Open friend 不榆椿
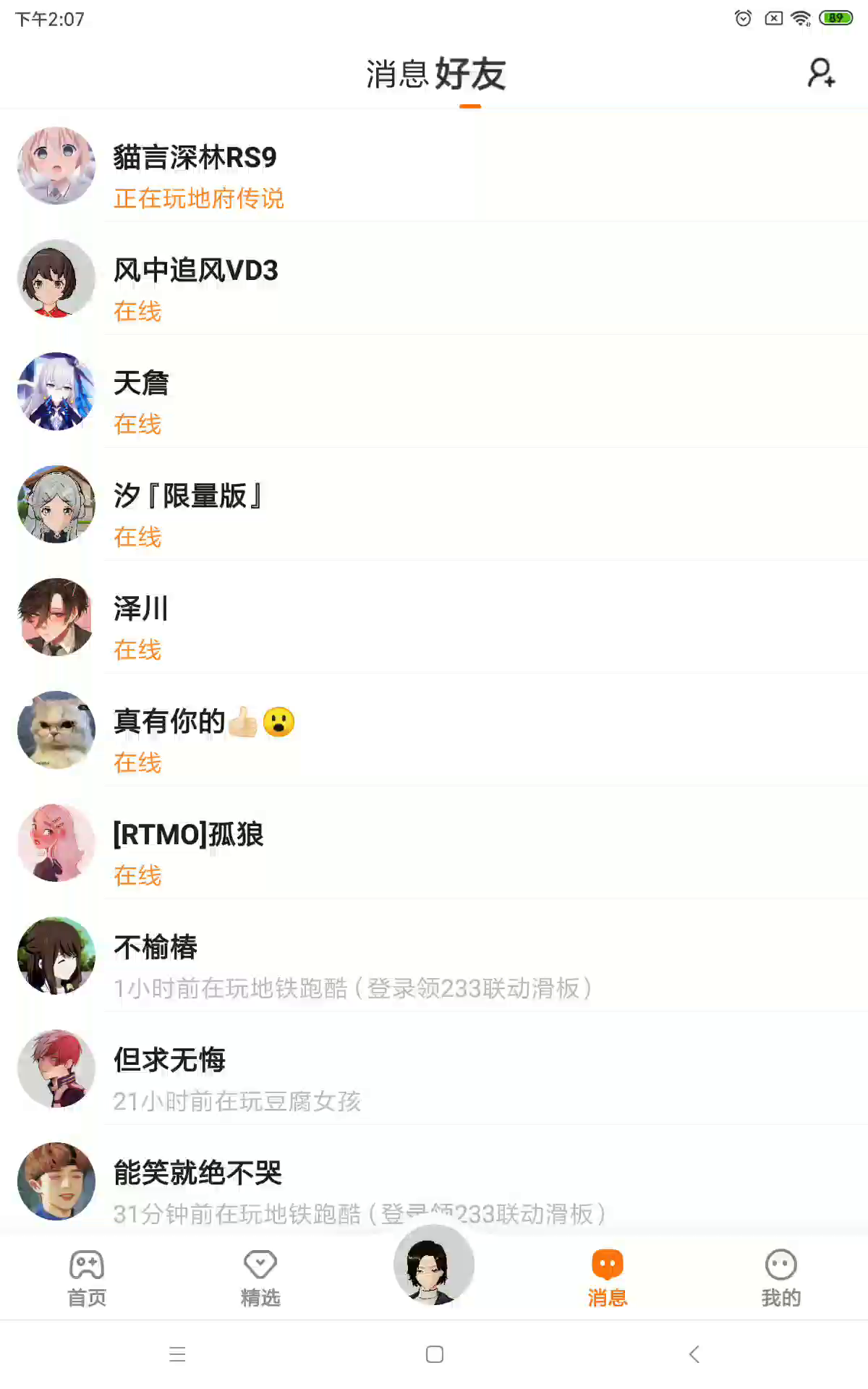The width and height of the screenshot is (868, 1389). [x=434, y=956]
